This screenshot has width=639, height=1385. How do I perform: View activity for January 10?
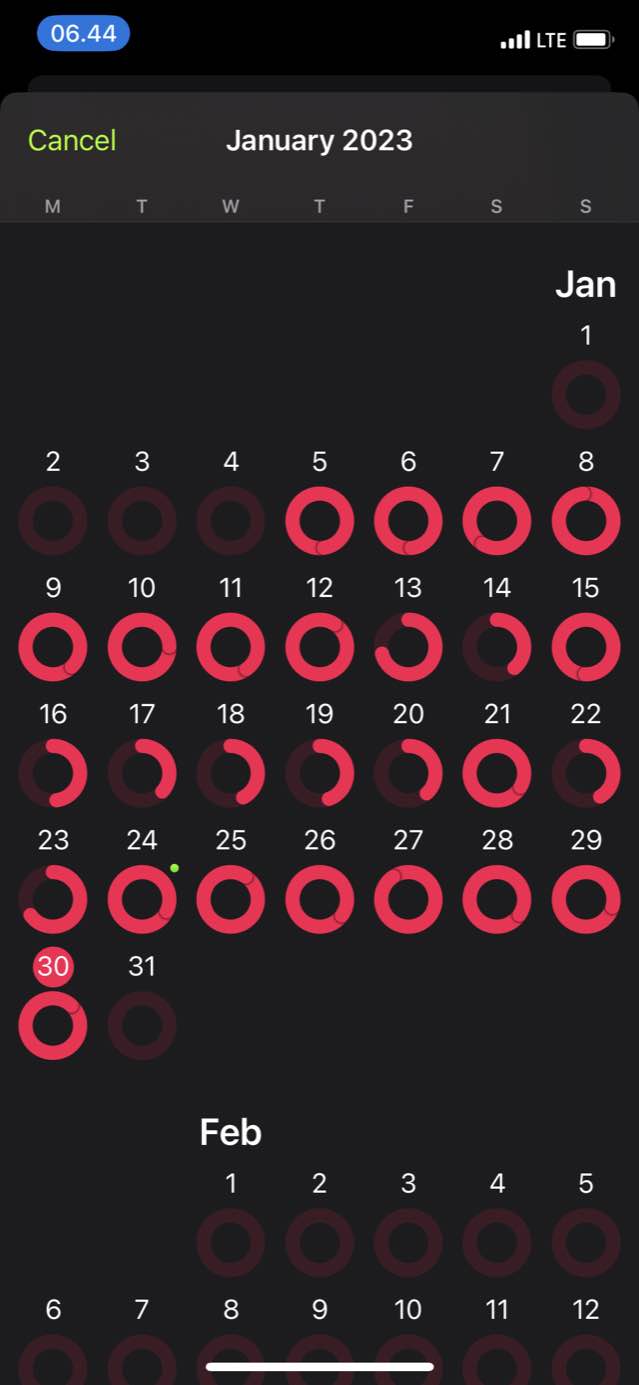point(142,646)
